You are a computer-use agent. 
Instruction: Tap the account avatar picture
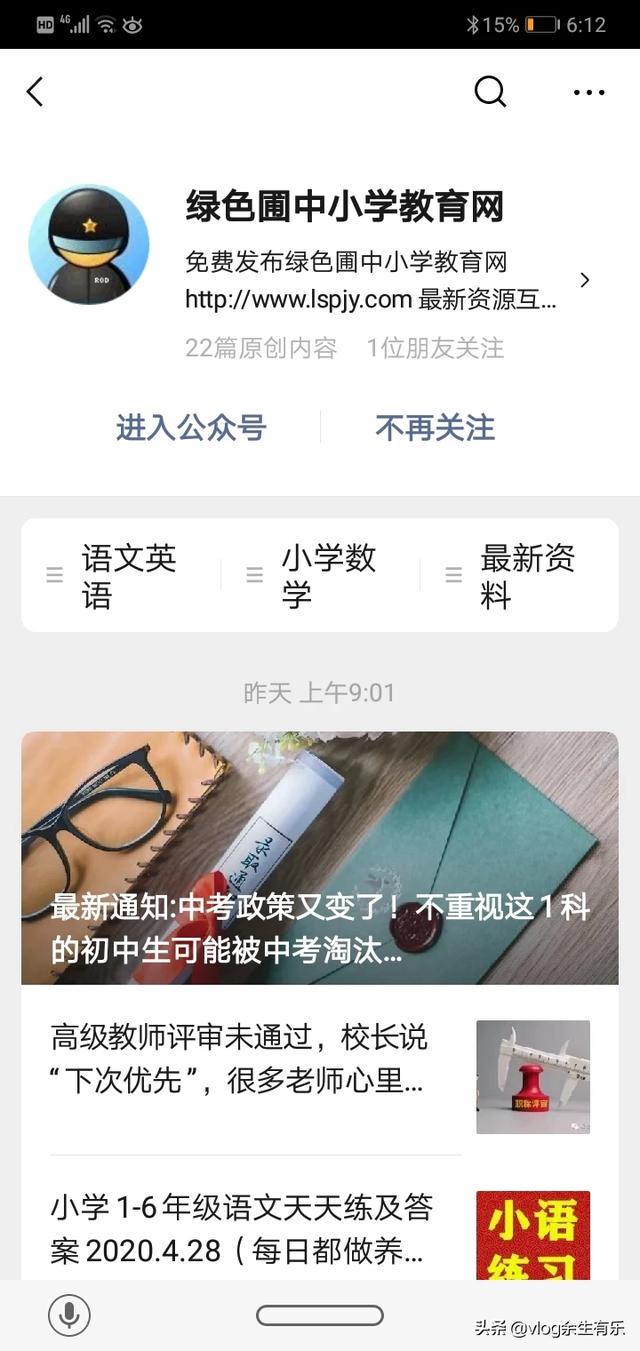(89, 245)
